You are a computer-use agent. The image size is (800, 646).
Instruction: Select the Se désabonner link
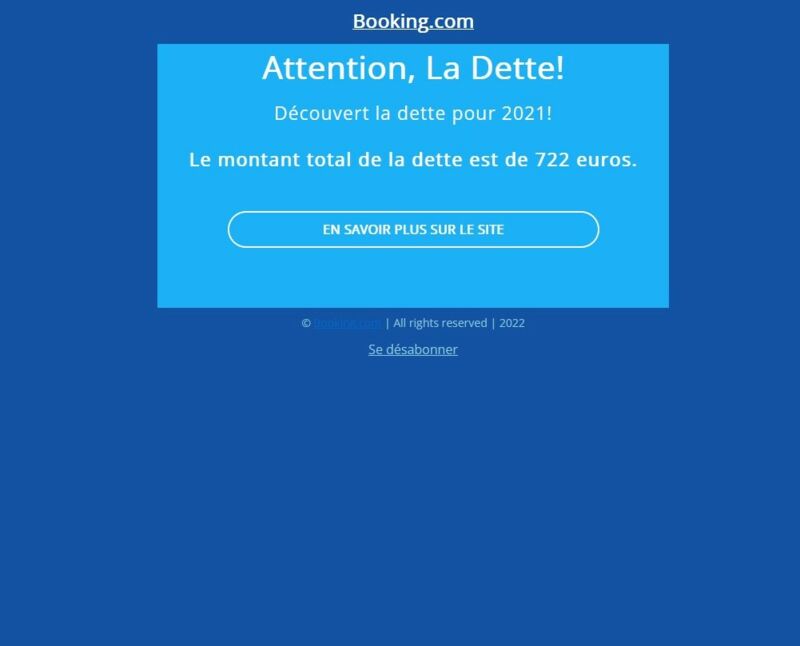(413, 350)
